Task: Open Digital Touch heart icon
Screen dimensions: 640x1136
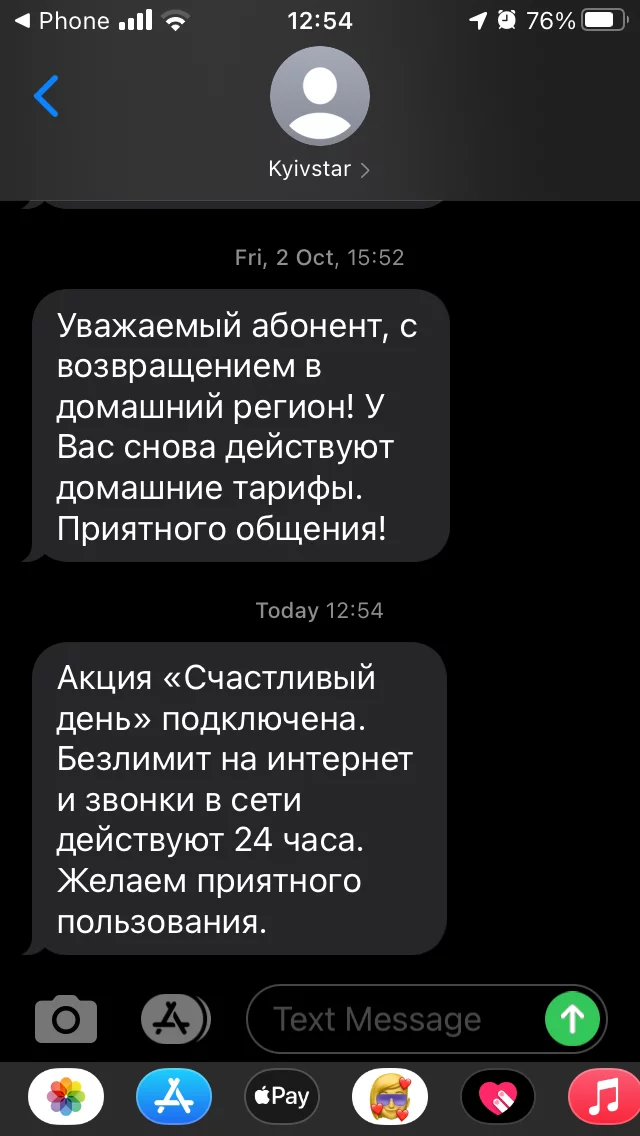Action: (x=498, y=1096)
